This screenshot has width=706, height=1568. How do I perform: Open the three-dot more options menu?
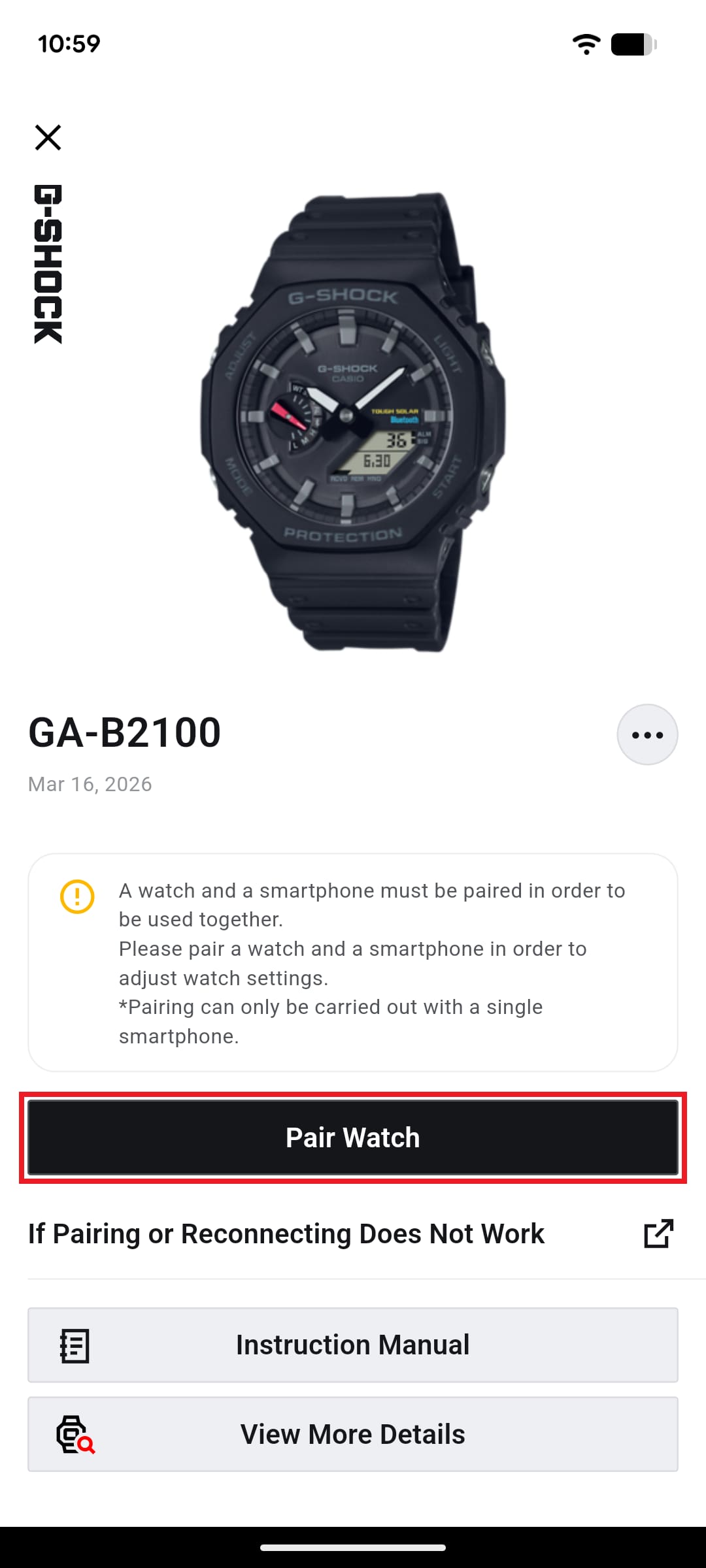(x=647, y=734)
